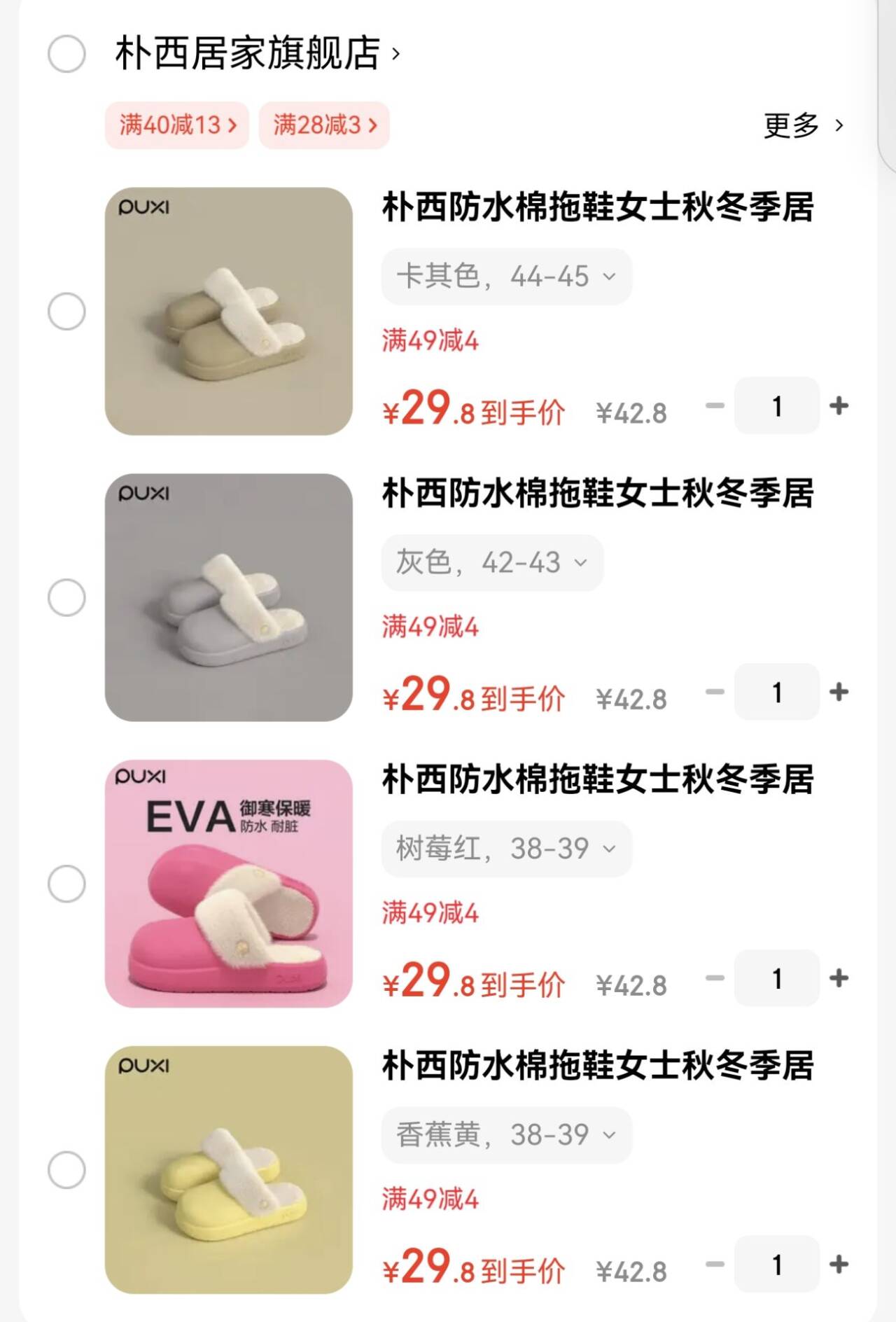896x1322 pixels.
Task: Select the 卡其色 slippers item
Action: (66, 312)
